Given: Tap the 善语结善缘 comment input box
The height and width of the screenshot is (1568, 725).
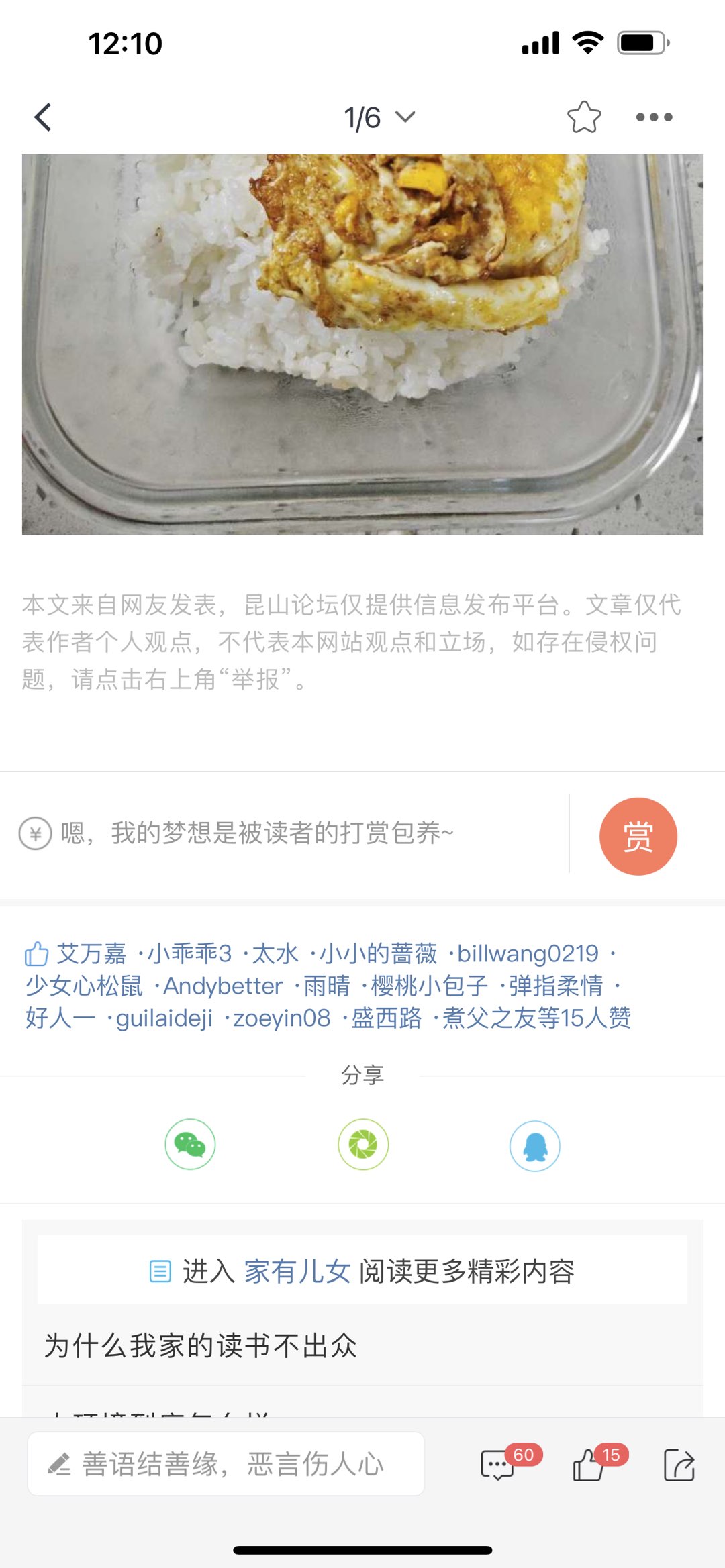Looking at the screenshot, I should click(x=226, y=1463).
